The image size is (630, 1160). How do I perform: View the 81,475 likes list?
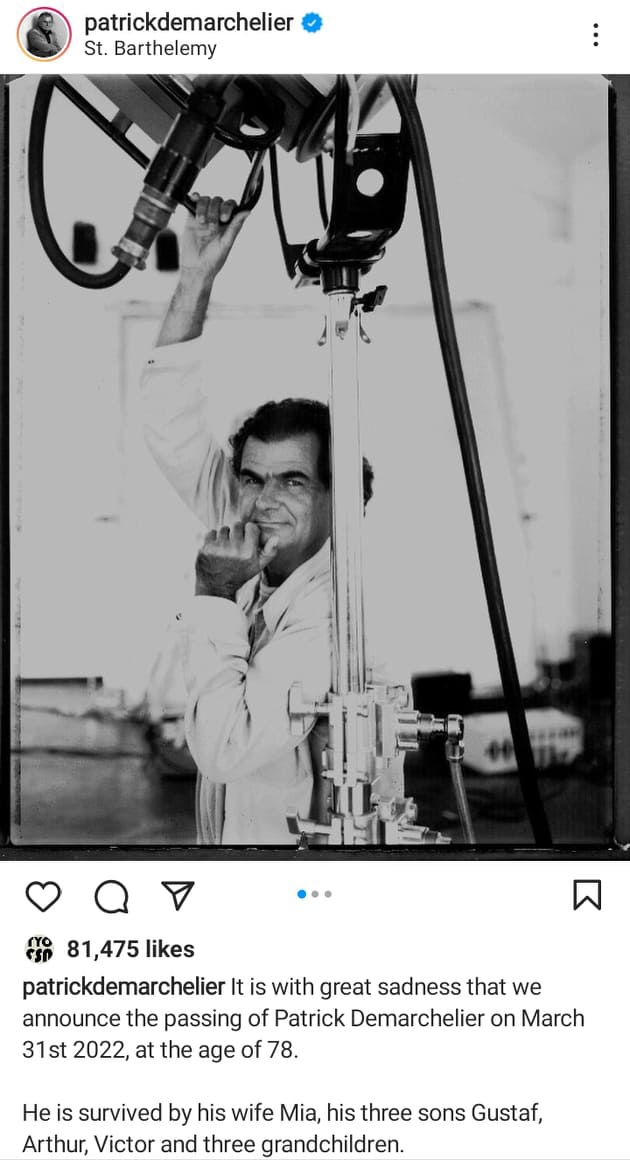coord(131,949)
